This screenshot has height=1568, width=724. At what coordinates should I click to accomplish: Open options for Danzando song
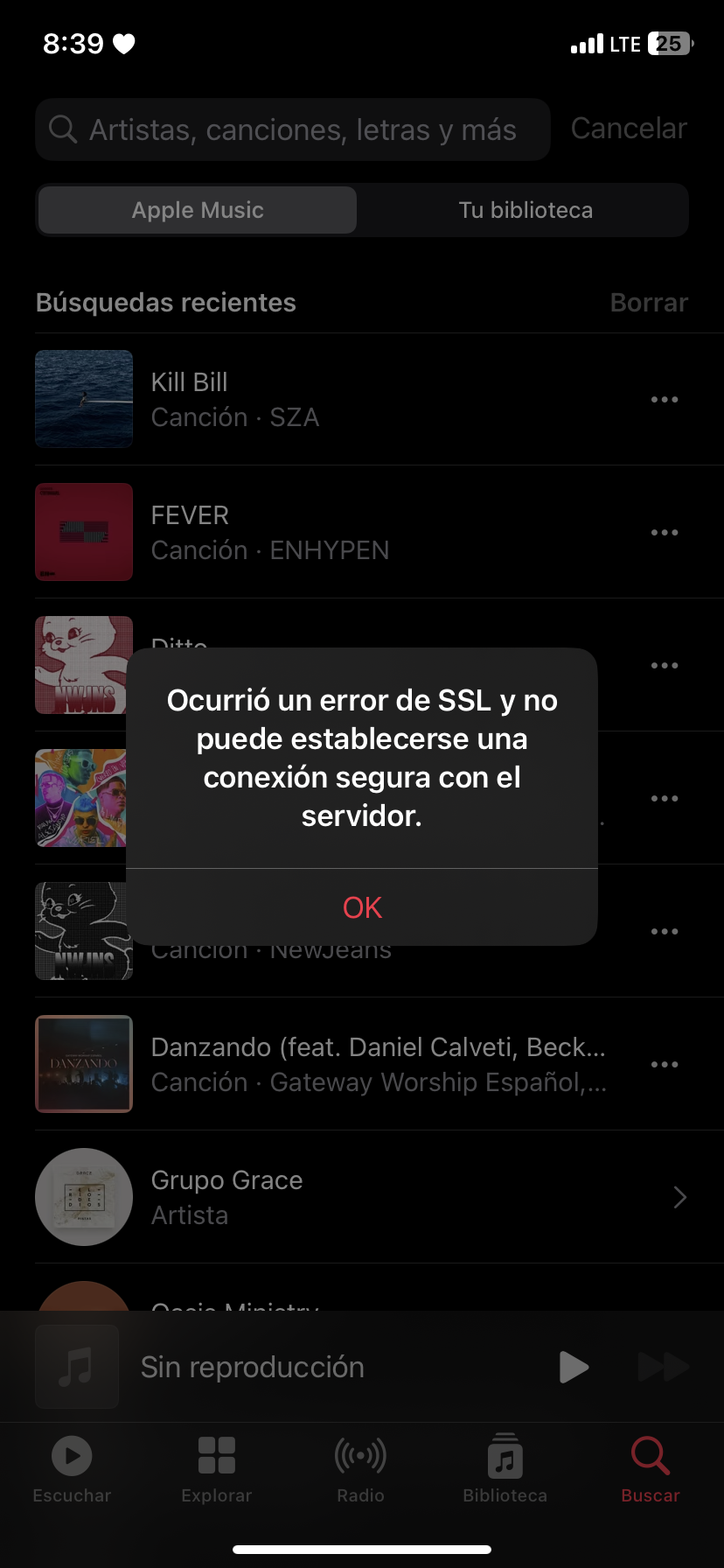(665, 1064)
